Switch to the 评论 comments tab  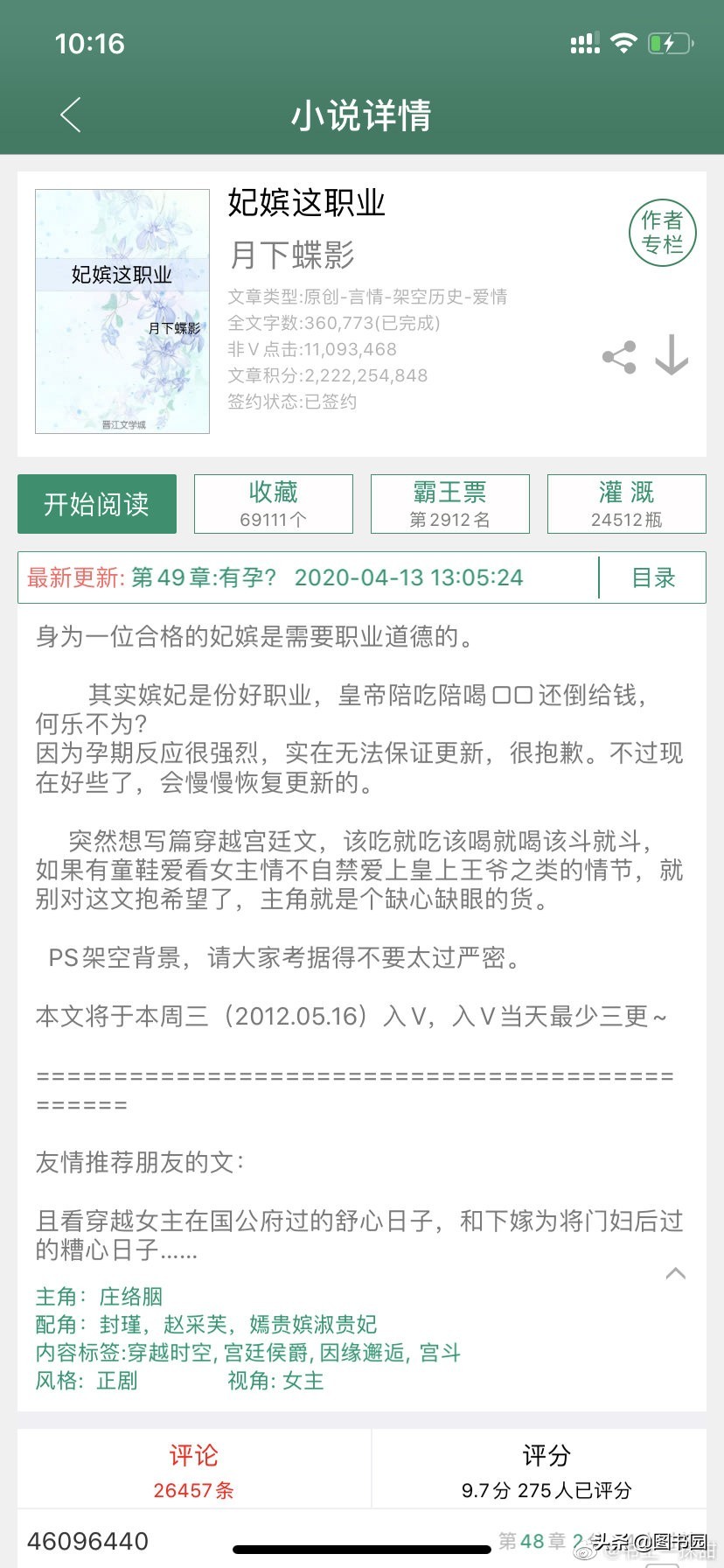tap(193, 1469)
